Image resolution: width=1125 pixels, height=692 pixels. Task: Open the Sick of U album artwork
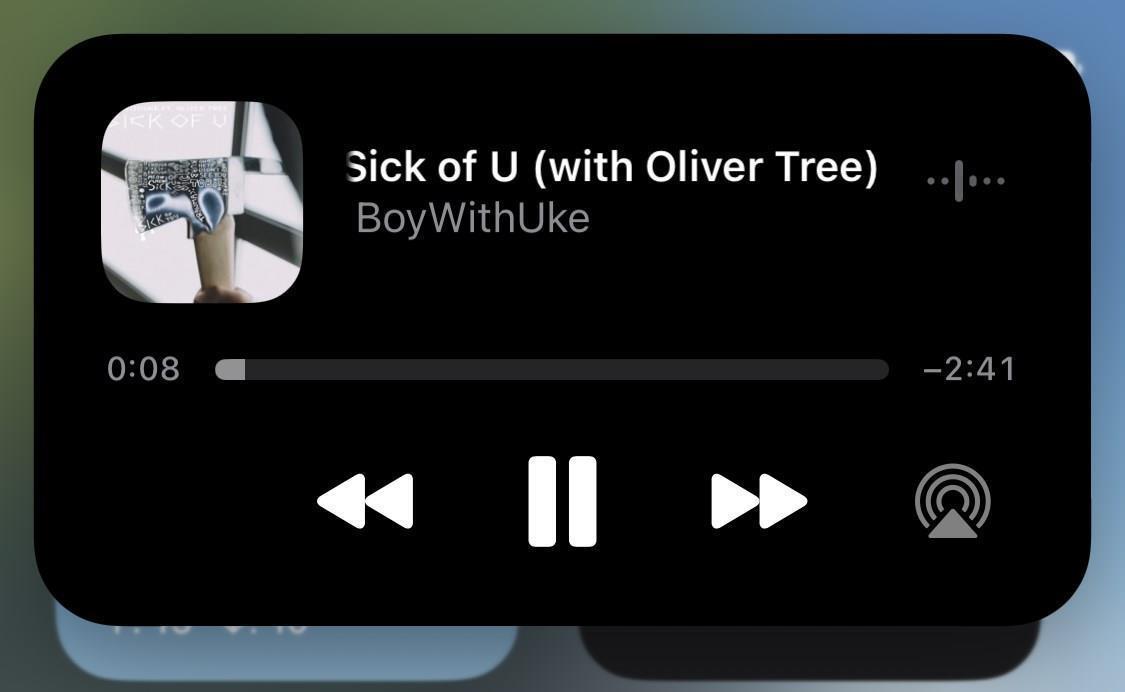point(202,202)
